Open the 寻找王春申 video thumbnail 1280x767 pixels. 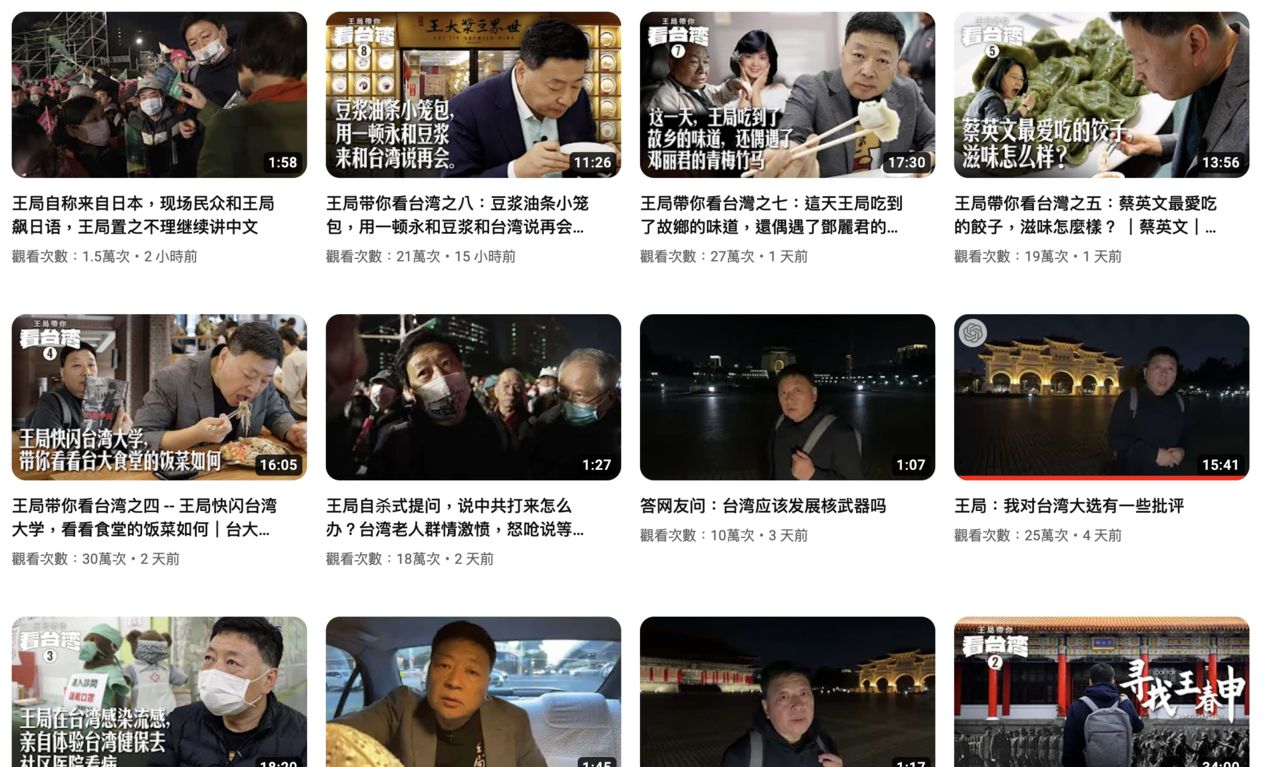[x=1101, y=692]
